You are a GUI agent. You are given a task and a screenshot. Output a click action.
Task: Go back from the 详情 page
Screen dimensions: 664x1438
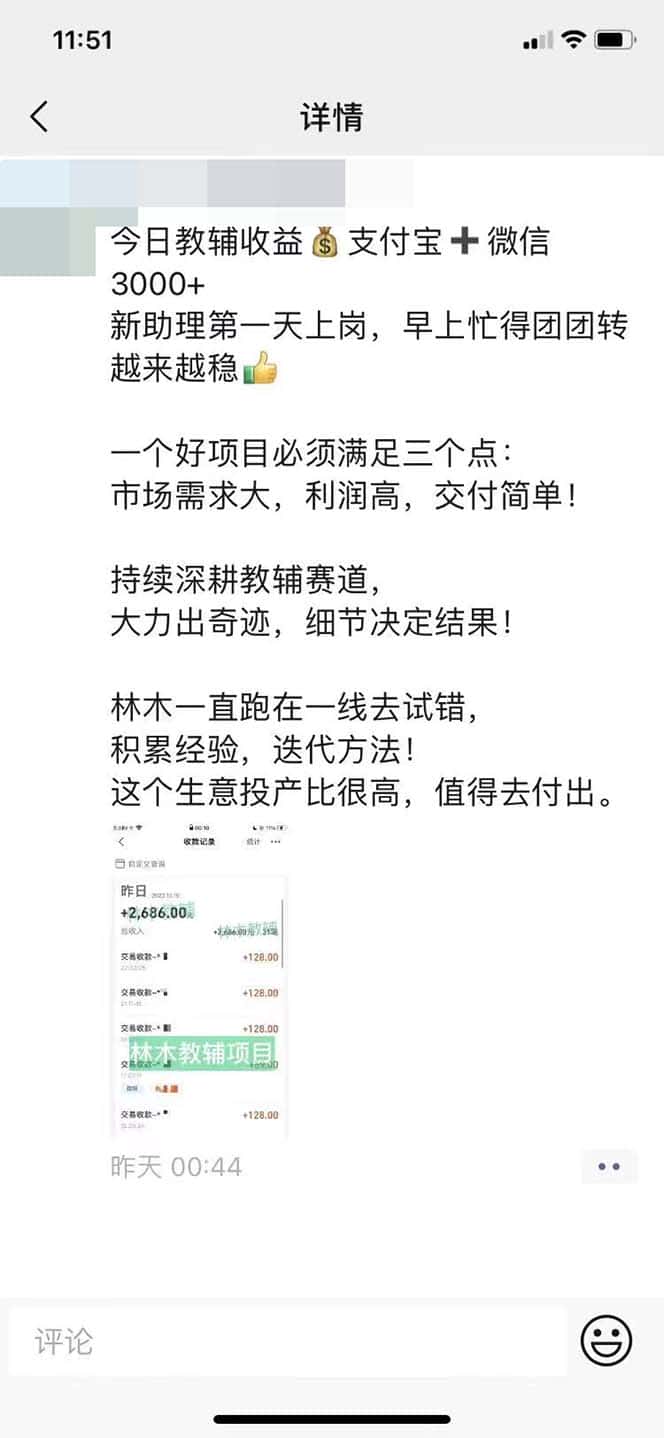pos(39,117)
